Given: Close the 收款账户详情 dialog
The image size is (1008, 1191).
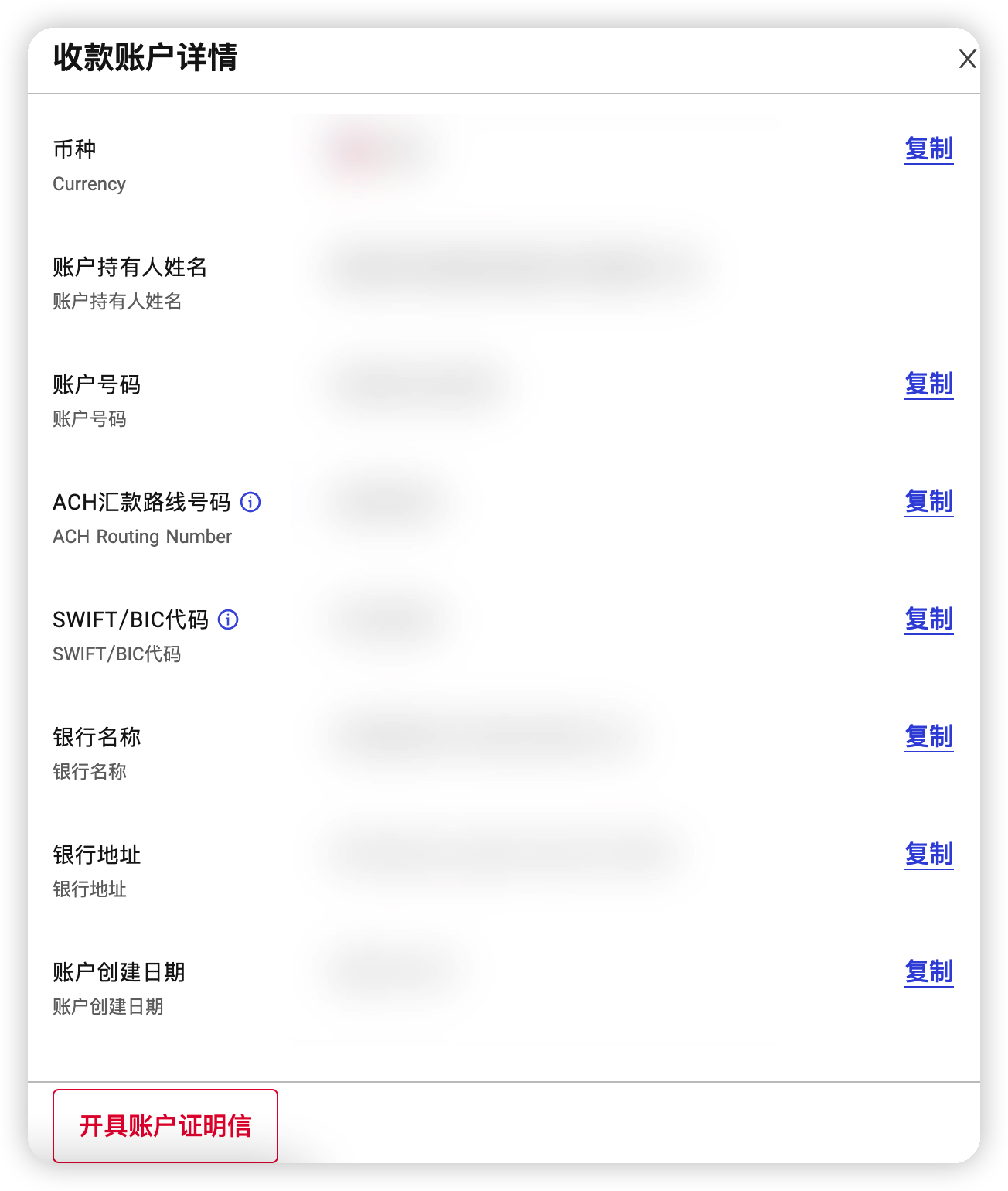Looking at the screenshot, I should point(967,59).
